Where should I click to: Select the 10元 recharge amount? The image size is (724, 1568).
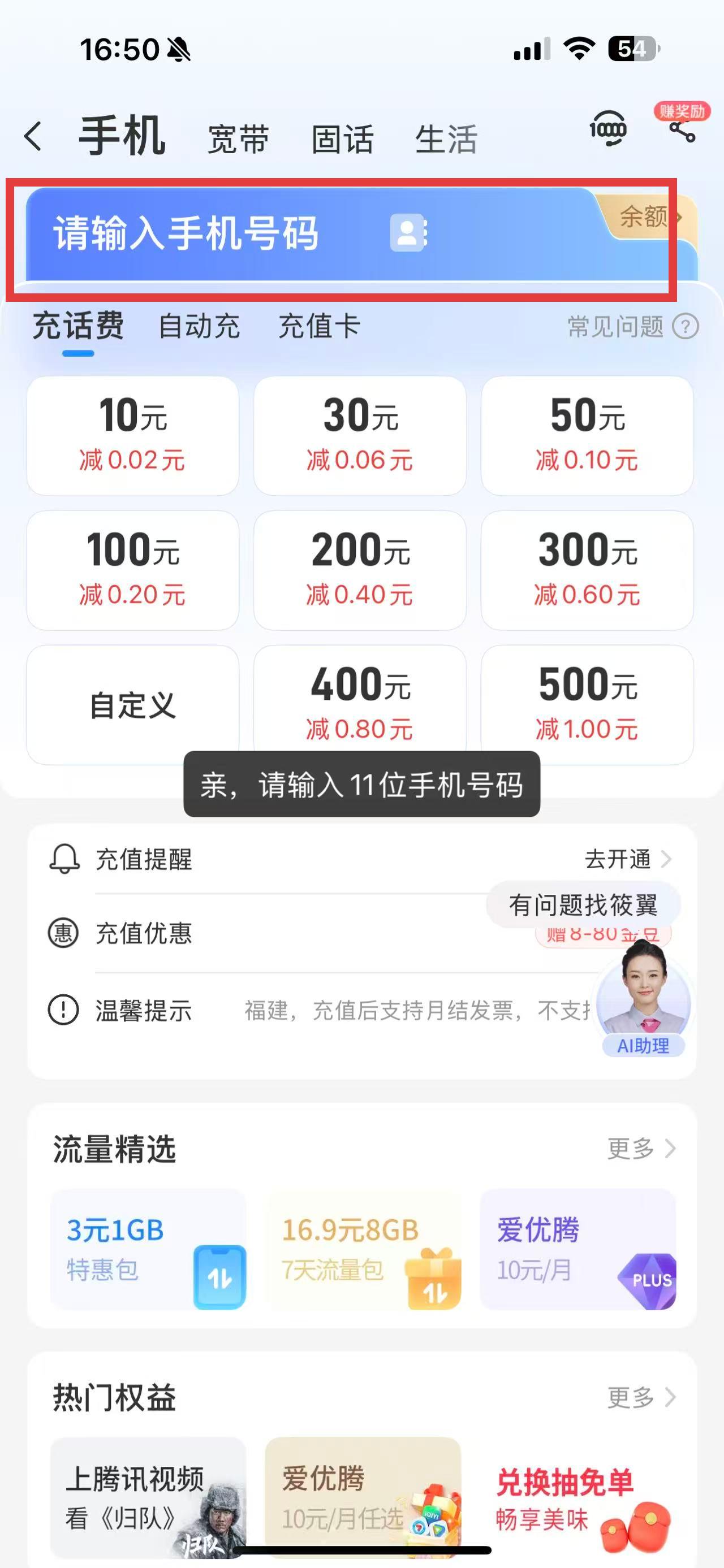pyautogui.click(x=133, y=435)
